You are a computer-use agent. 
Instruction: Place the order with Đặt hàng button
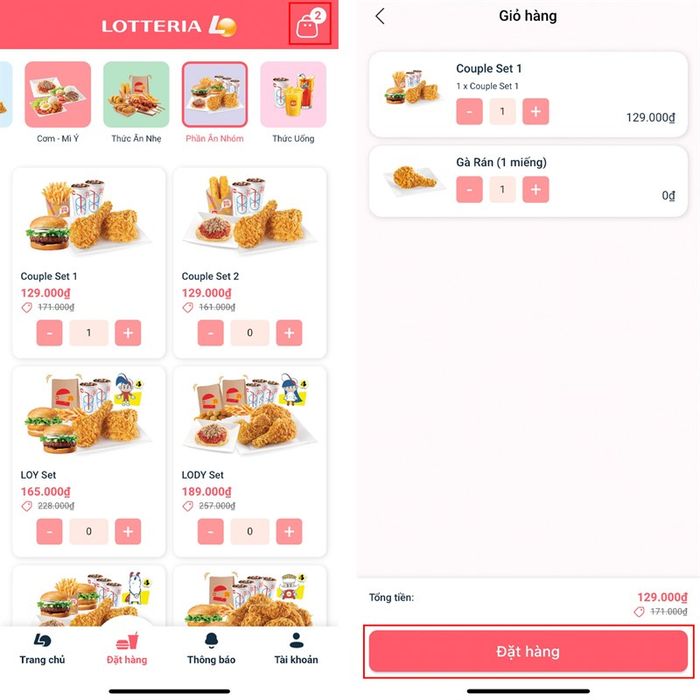point(528,651)
